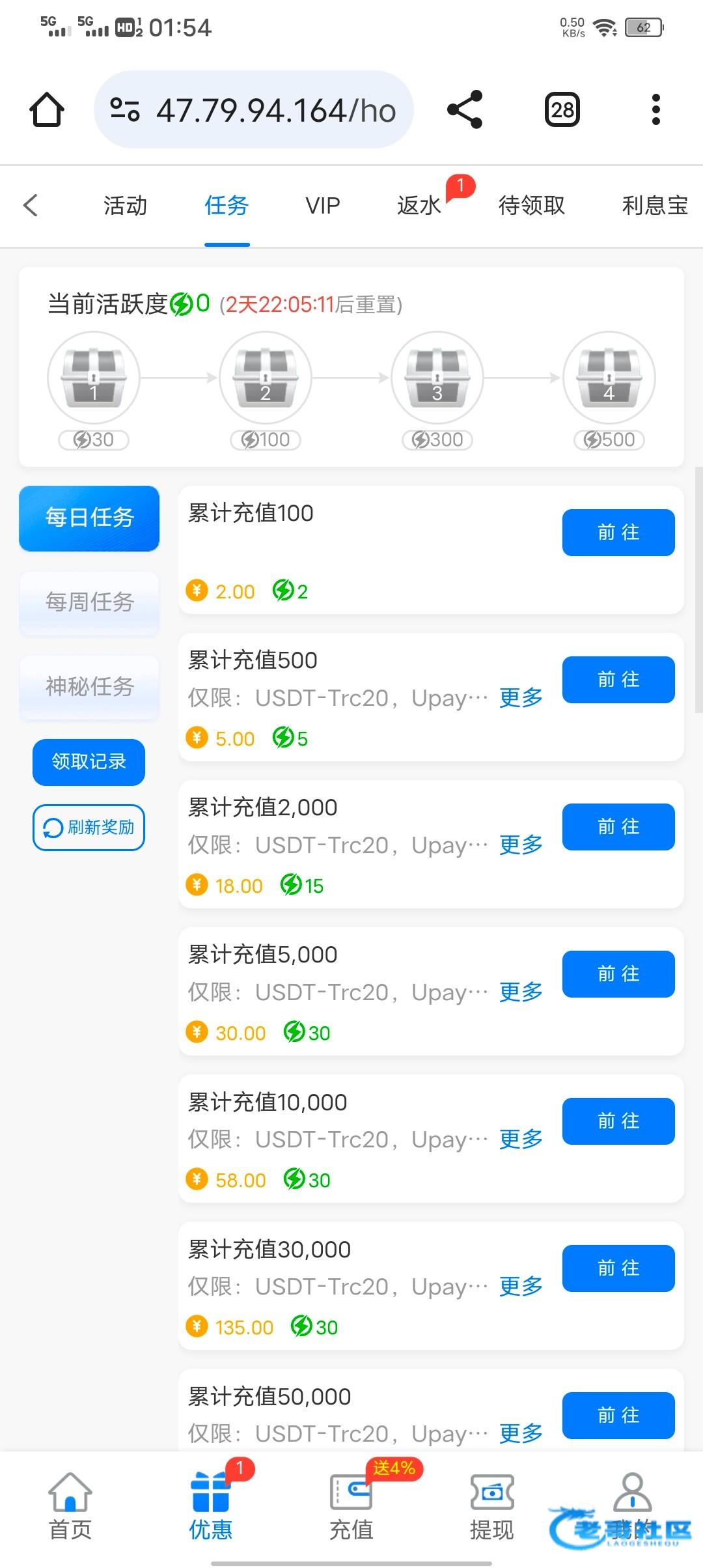The image size is (703, 1568).
Task: Go back using the left chevron
Action: [x=31, y=205]
